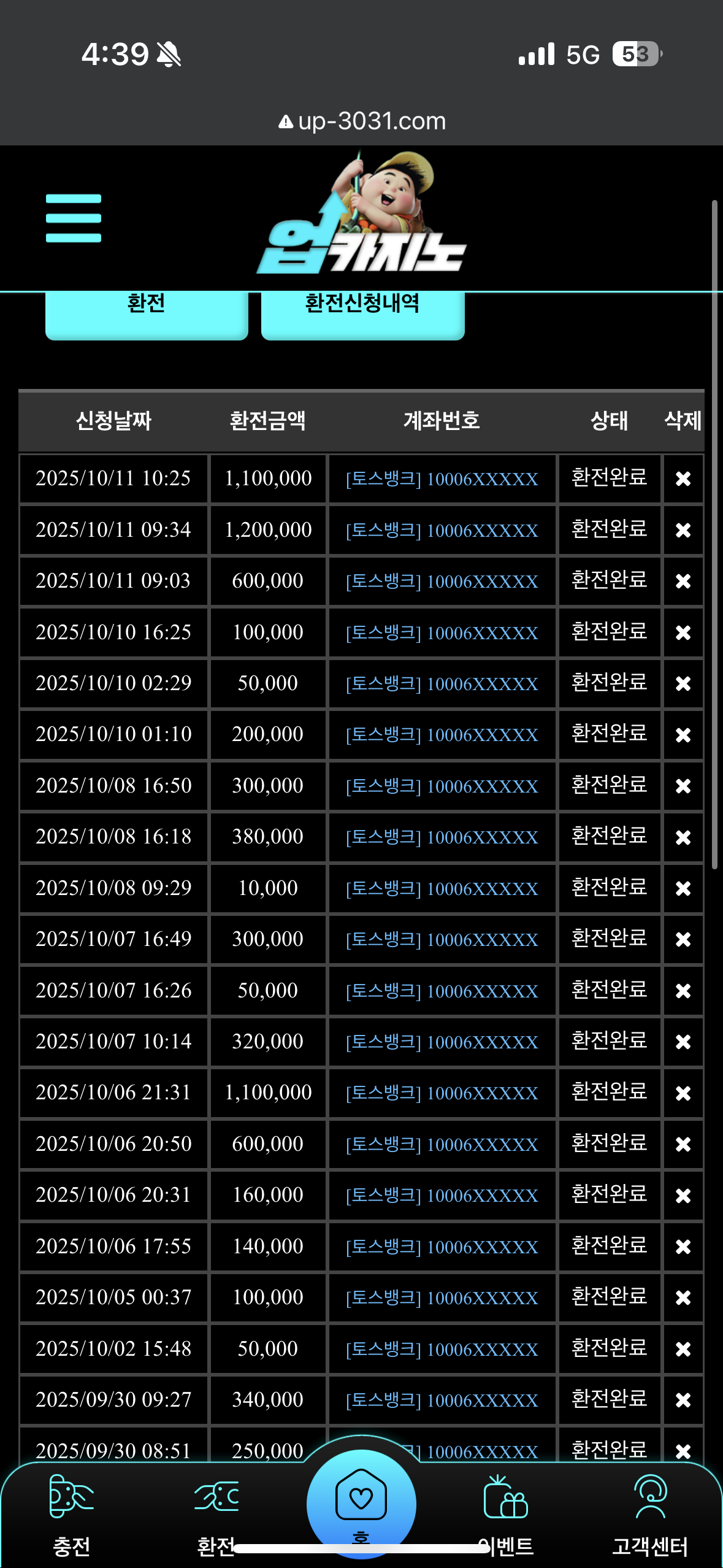This screenshot has width=723, height=1568.
Task: Remove the 2025/10/07 10:14 record
Action: (x=683, y=1042)
